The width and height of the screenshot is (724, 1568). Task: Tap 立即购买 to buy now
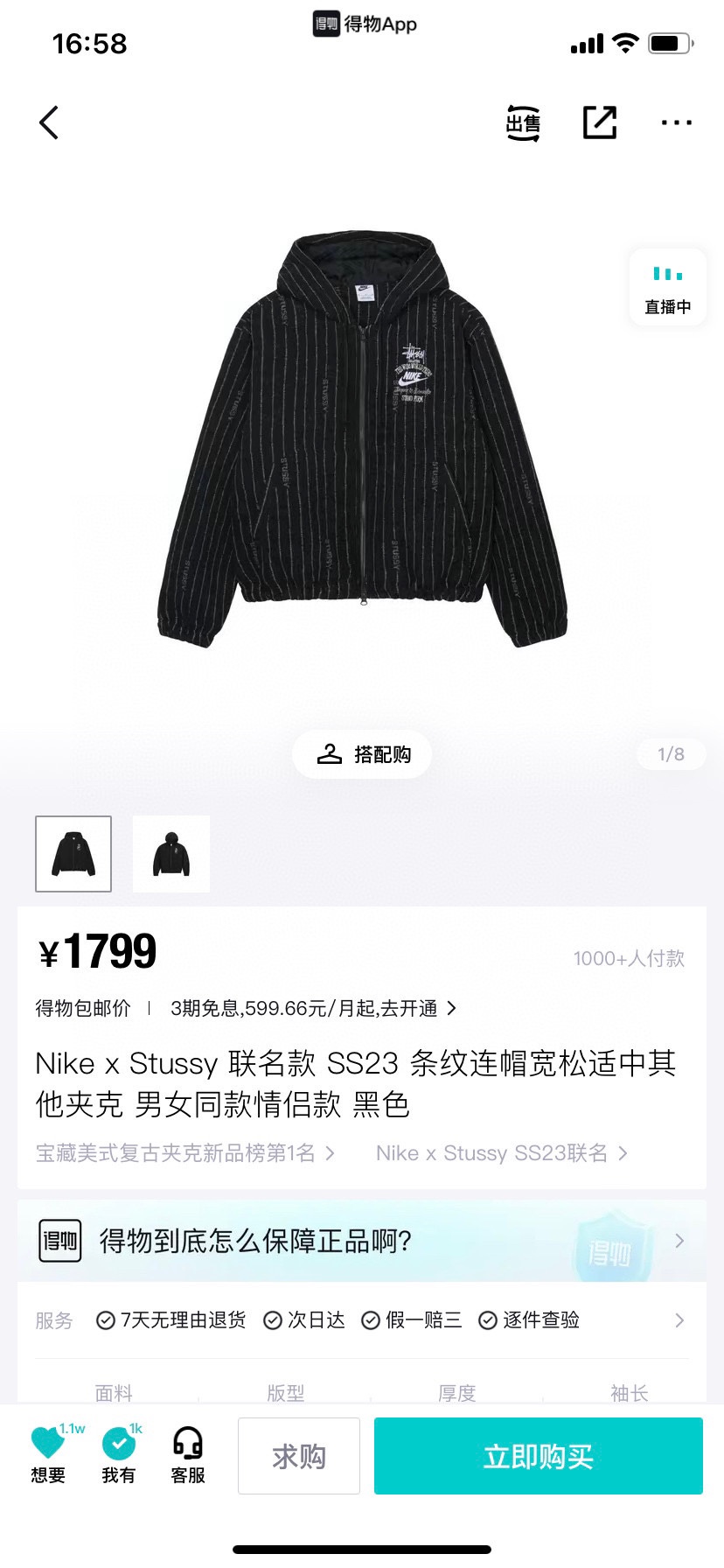tap(539, 1456)
